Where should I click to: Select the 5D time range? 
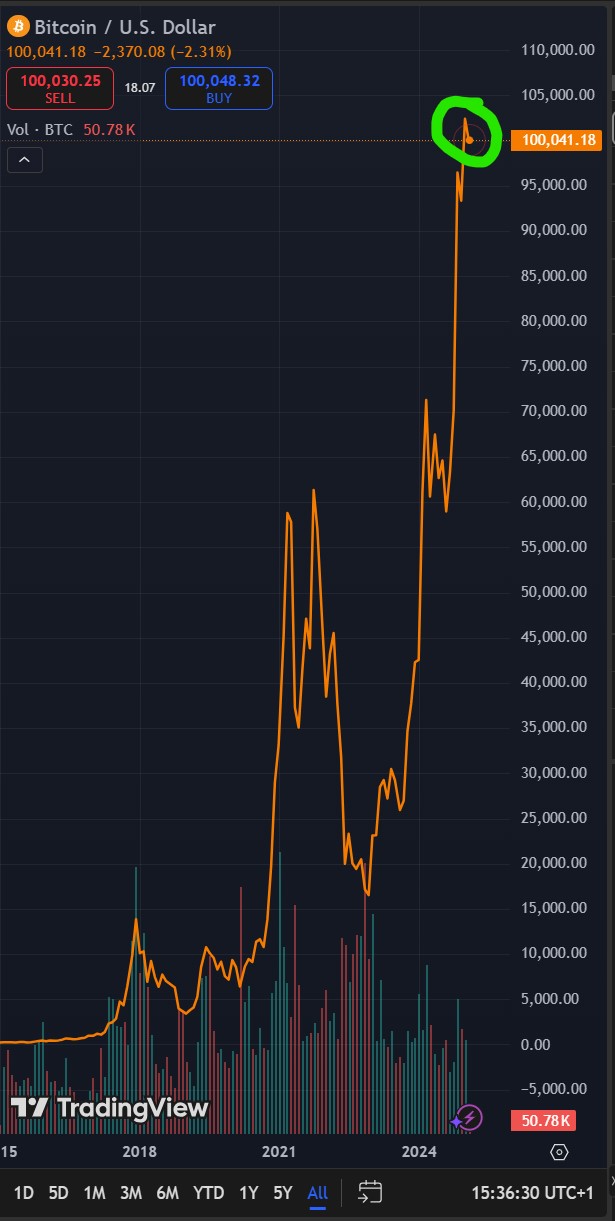pyautogui.click(x=58, y=1192)
